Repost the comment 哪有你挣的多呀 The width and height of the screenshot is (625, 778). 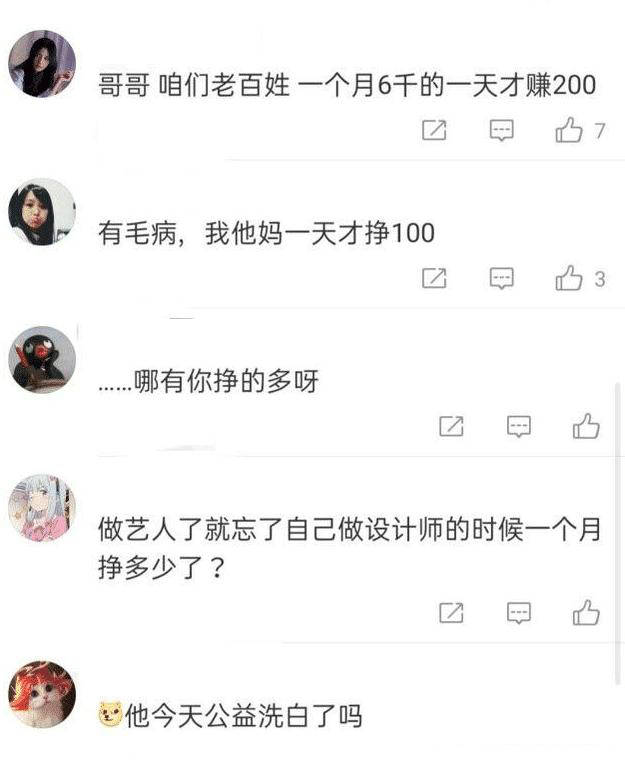451,427
